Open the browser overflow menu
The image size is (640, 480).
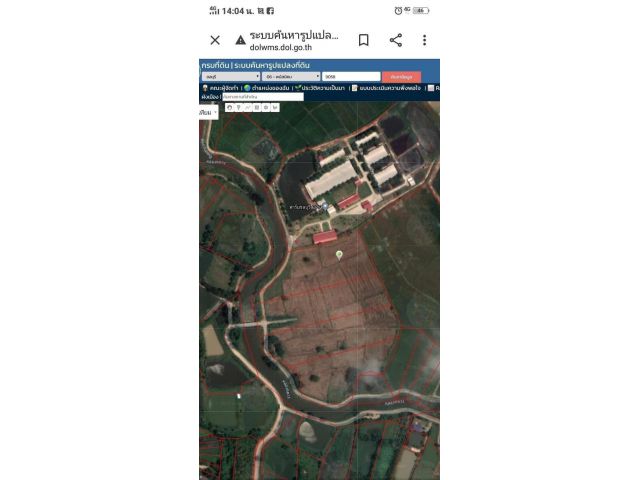point(424,40)
